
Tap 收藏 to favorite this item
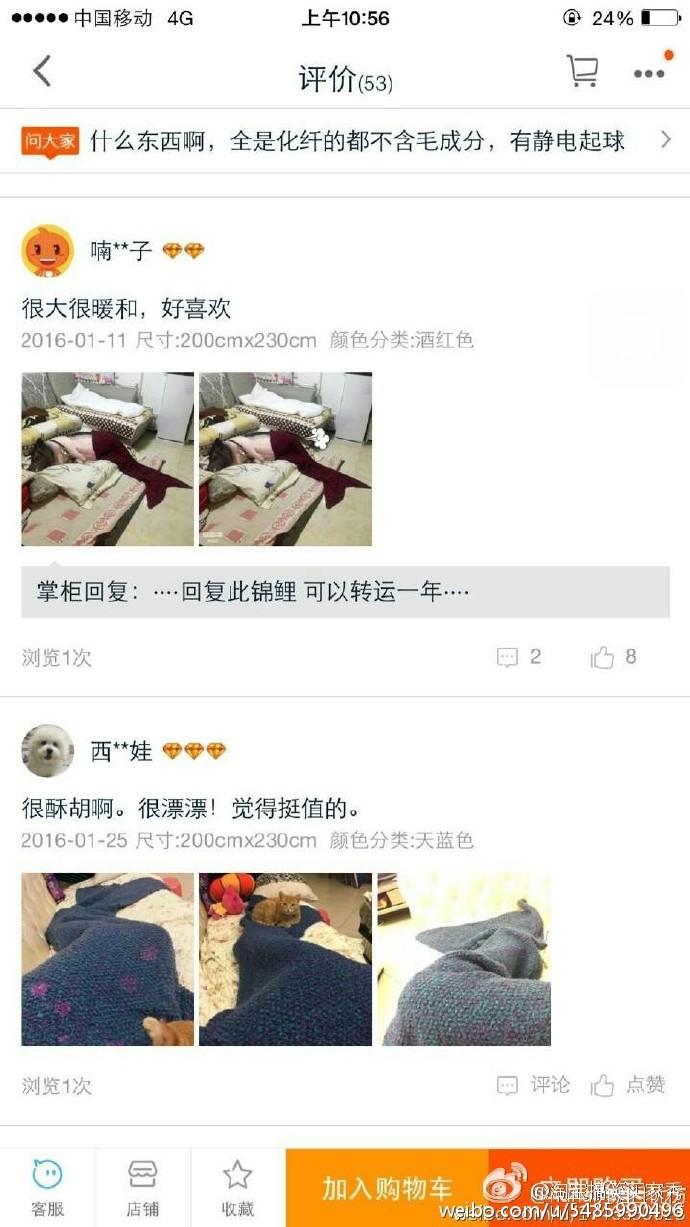237,1188
